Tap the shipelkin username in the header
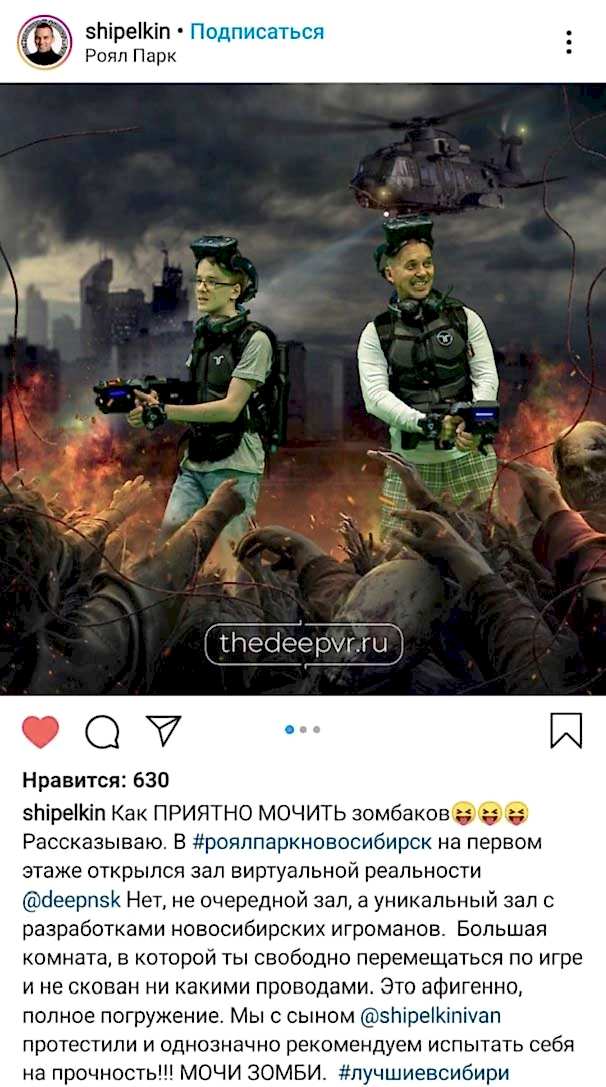 click(x=128, y=31)
